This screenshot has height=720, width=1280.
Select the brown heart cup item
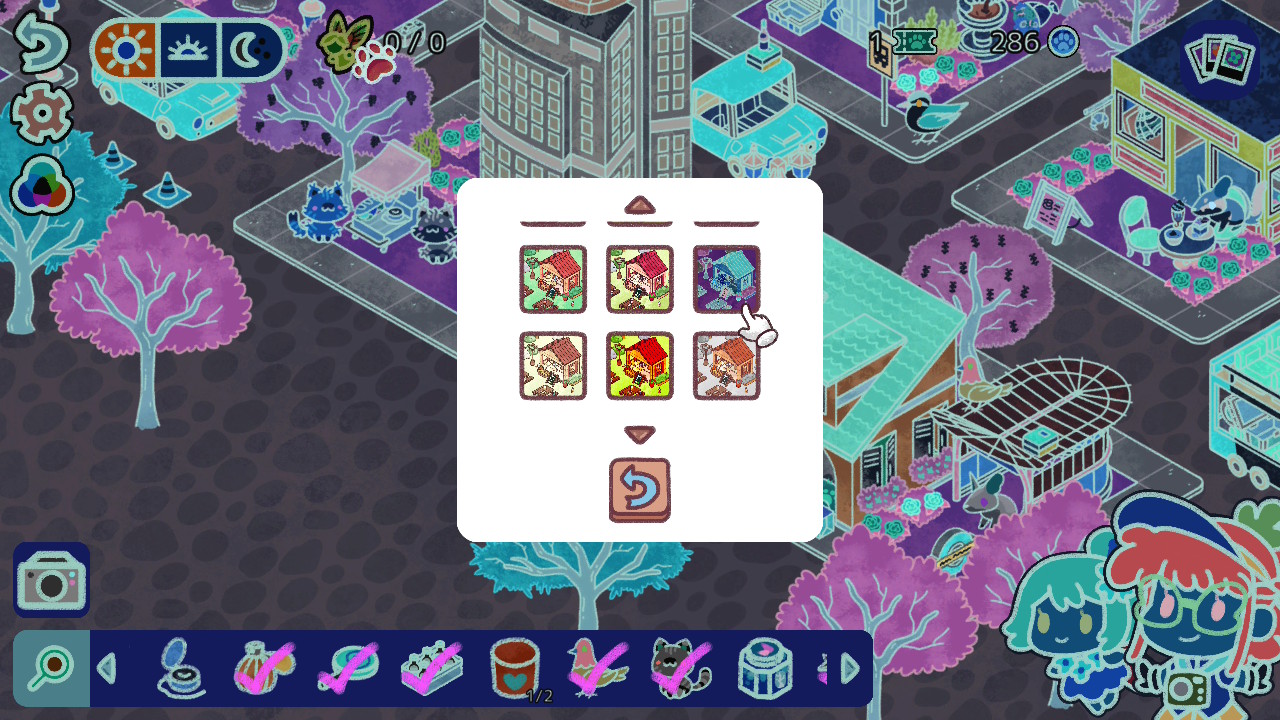[x=516, y=667]
